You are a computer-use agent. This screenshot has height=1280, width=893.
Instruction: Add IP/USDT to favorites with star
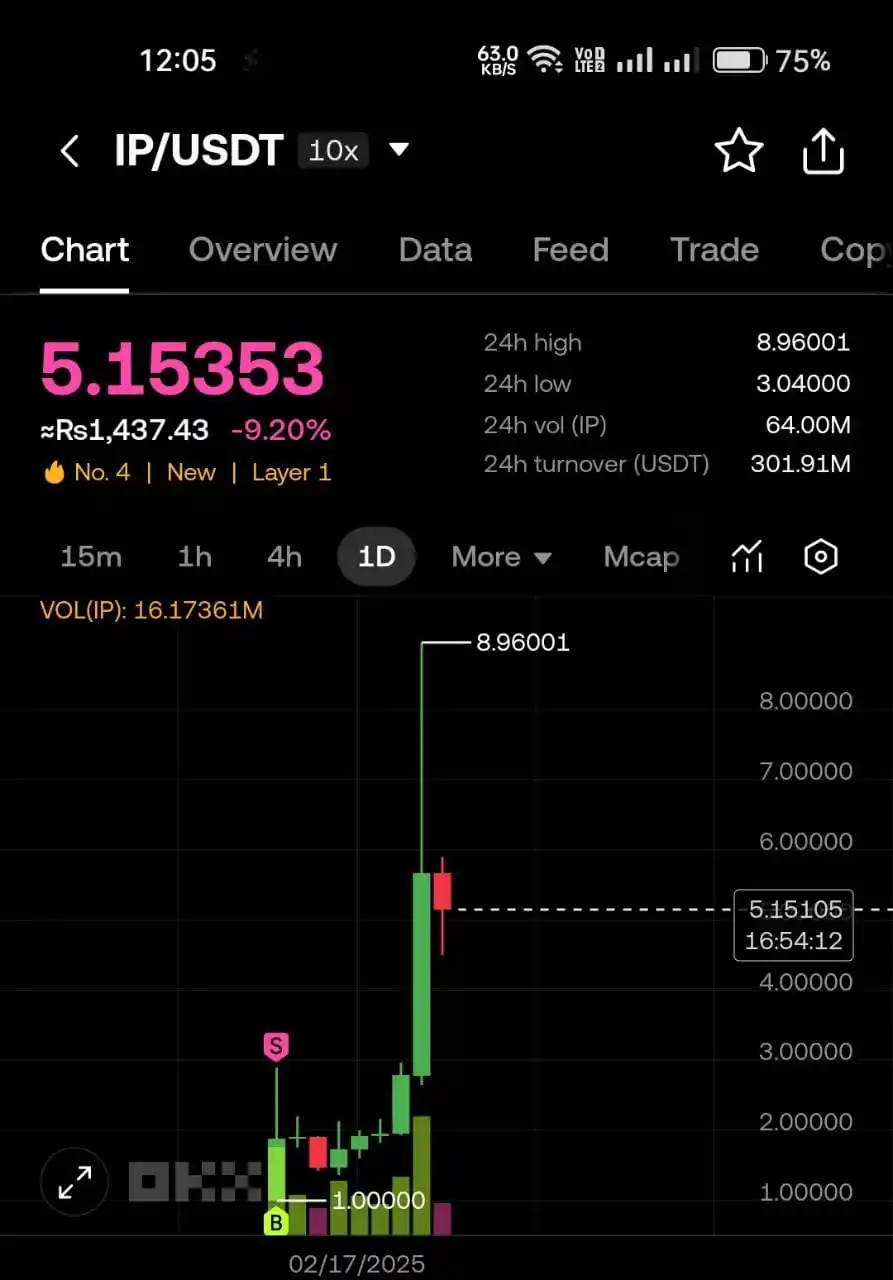pyautogui.click(x=738, y=151)
